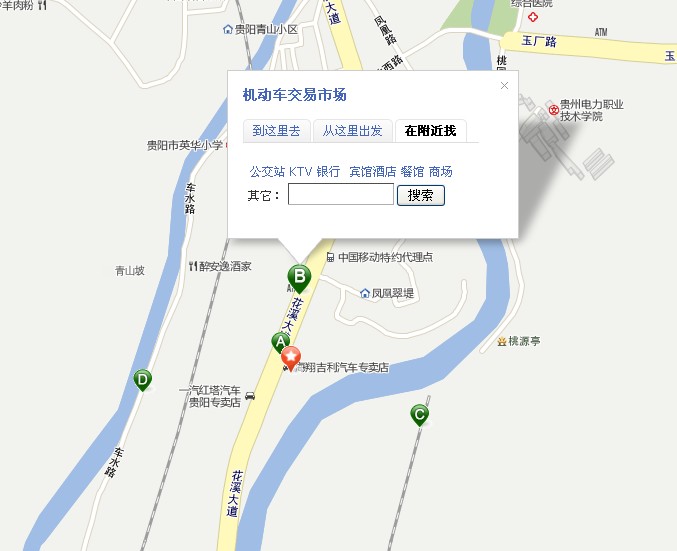Search nearby for KTV

300,172
